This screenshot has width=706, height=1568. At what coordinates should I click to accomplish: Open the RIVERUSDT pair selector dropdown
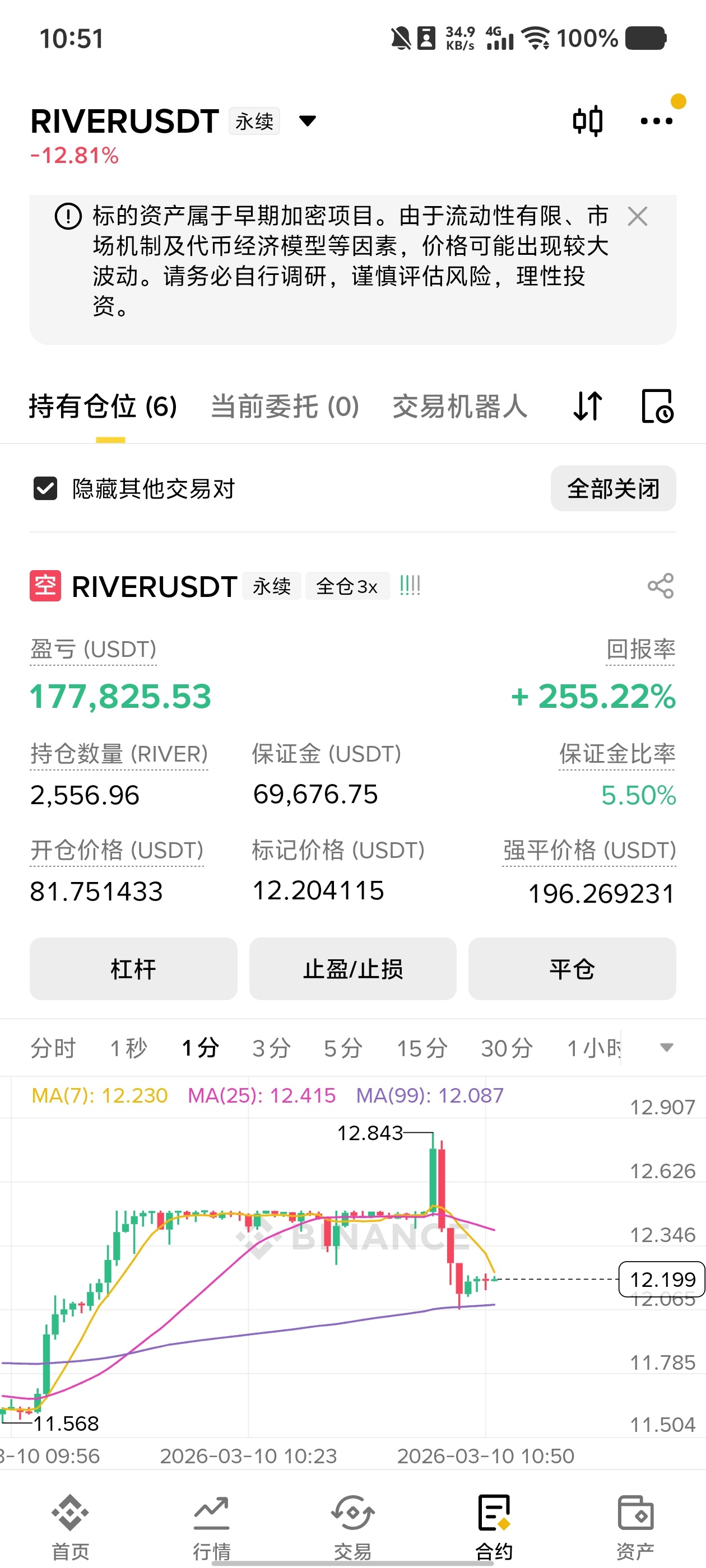(308, 120)
